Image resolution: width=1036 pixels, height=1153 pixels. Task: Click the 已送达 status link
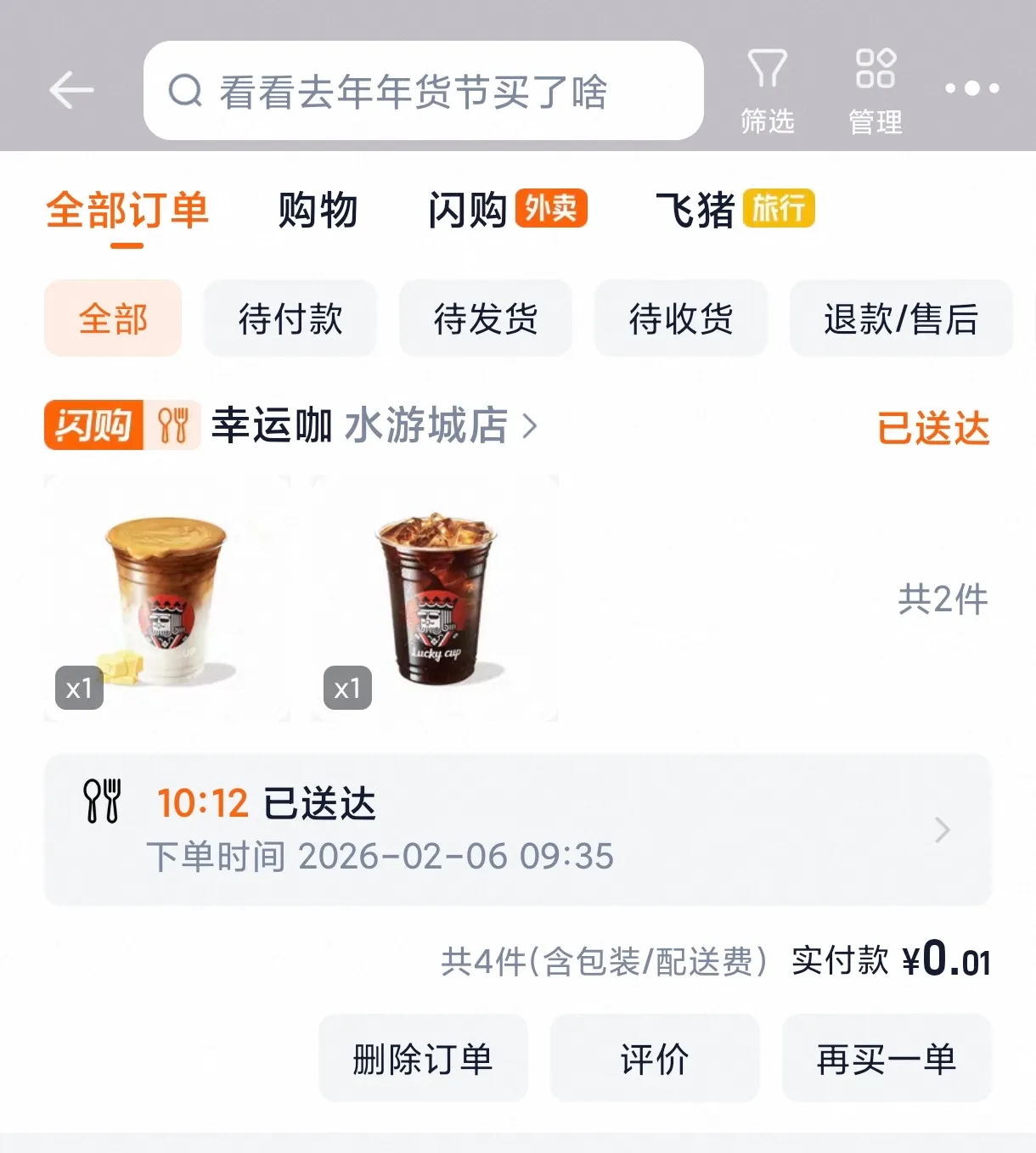[932, 429]
